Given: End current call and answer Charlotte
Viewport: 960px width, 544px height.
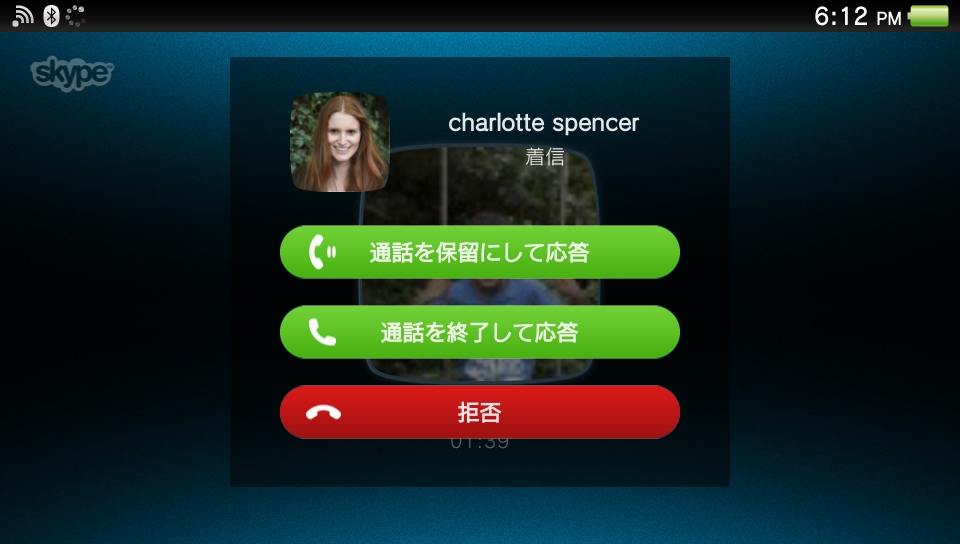Looking at the screenshot, I should (x=480, y=332).
